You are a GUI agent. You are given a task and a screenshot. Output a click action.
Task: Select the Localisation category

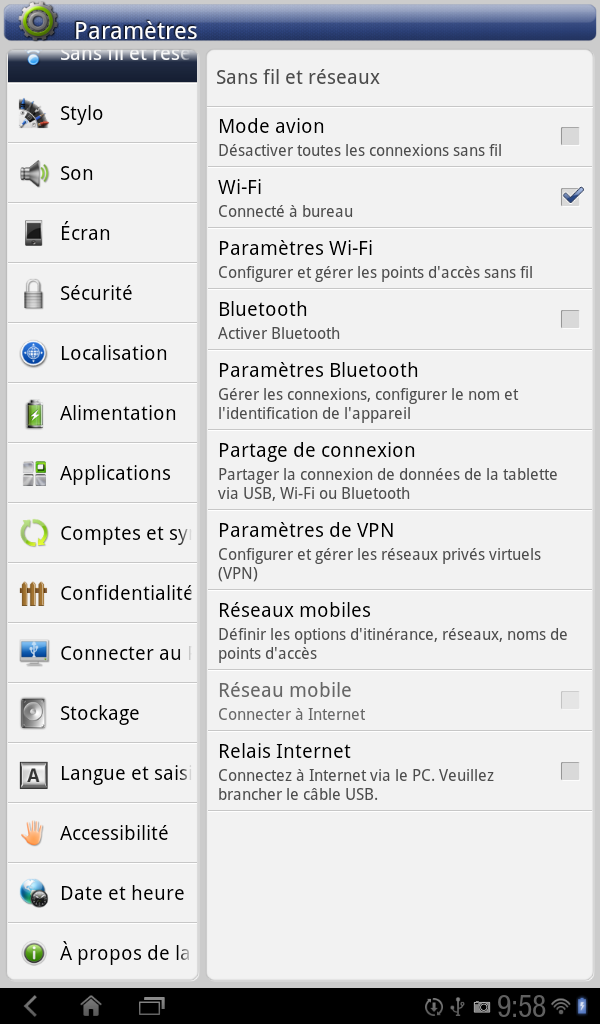(103, 353)
